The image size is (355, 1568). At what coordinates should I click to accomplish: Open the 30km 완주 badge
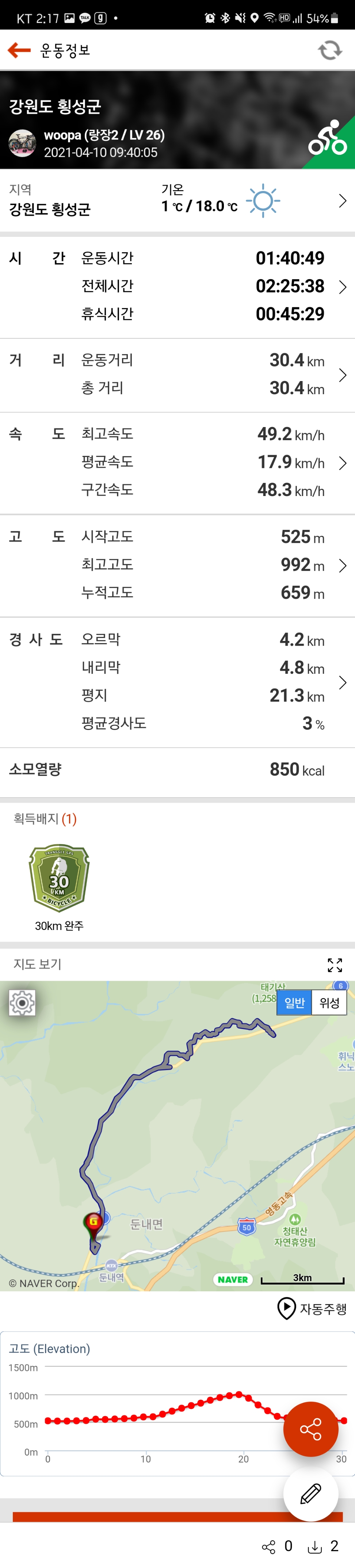pos(59,878)
